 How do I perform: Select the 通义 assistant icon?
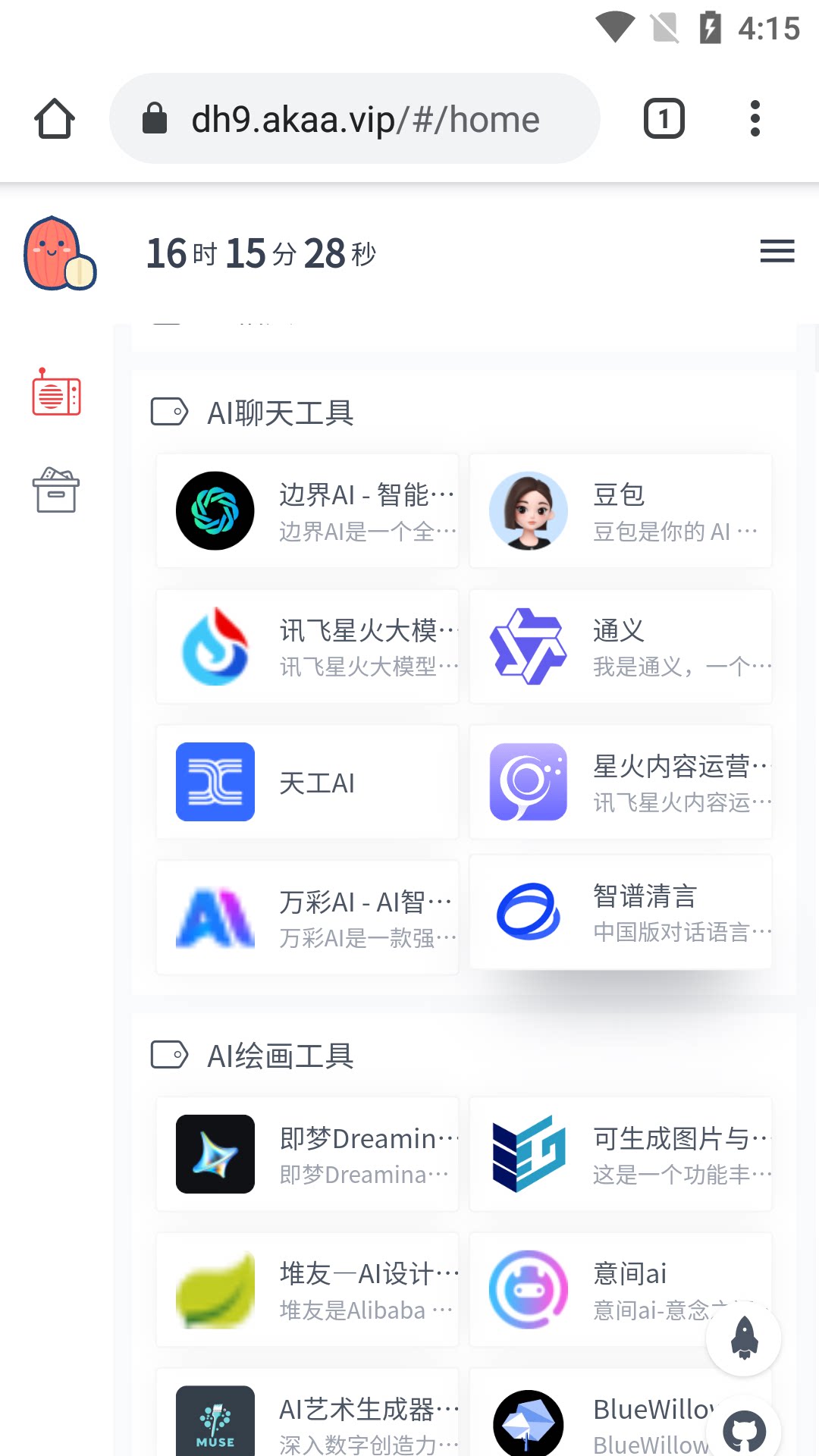pos(529,645)
